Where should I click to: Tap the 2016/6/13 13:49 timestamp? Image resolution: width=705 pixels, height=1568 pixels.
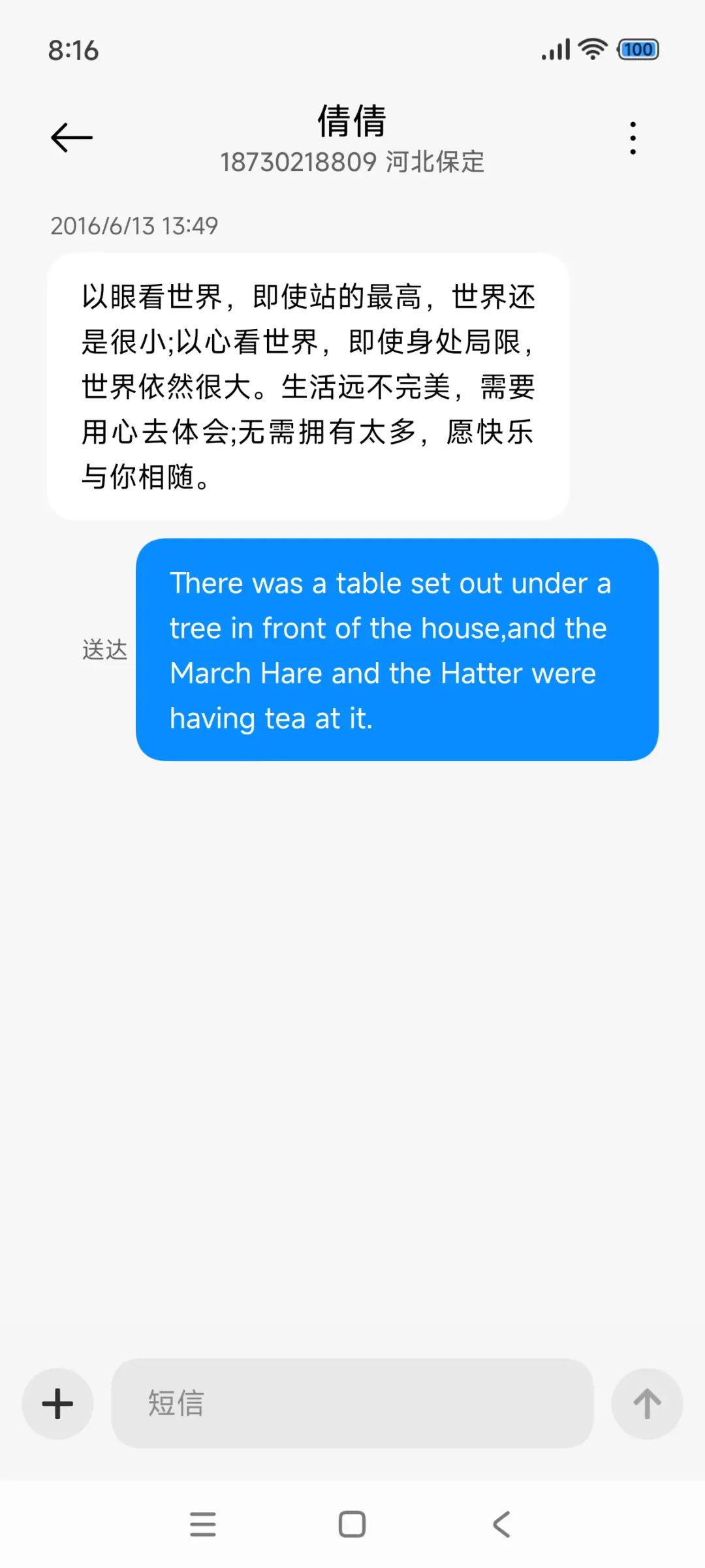pyautogui.click(x=134, y=226)
